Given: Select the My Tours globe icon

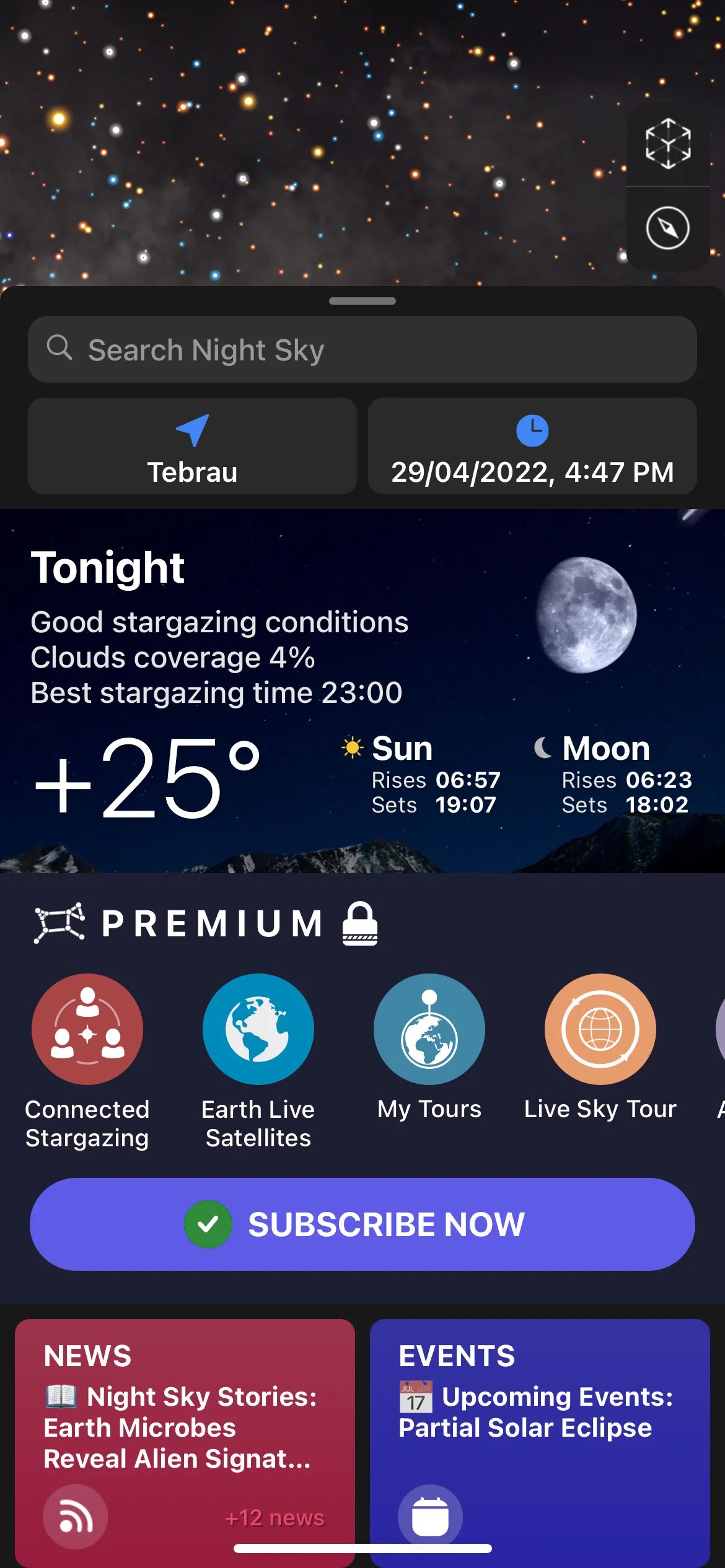Looking at the screenshot, I should point(430,1028).
